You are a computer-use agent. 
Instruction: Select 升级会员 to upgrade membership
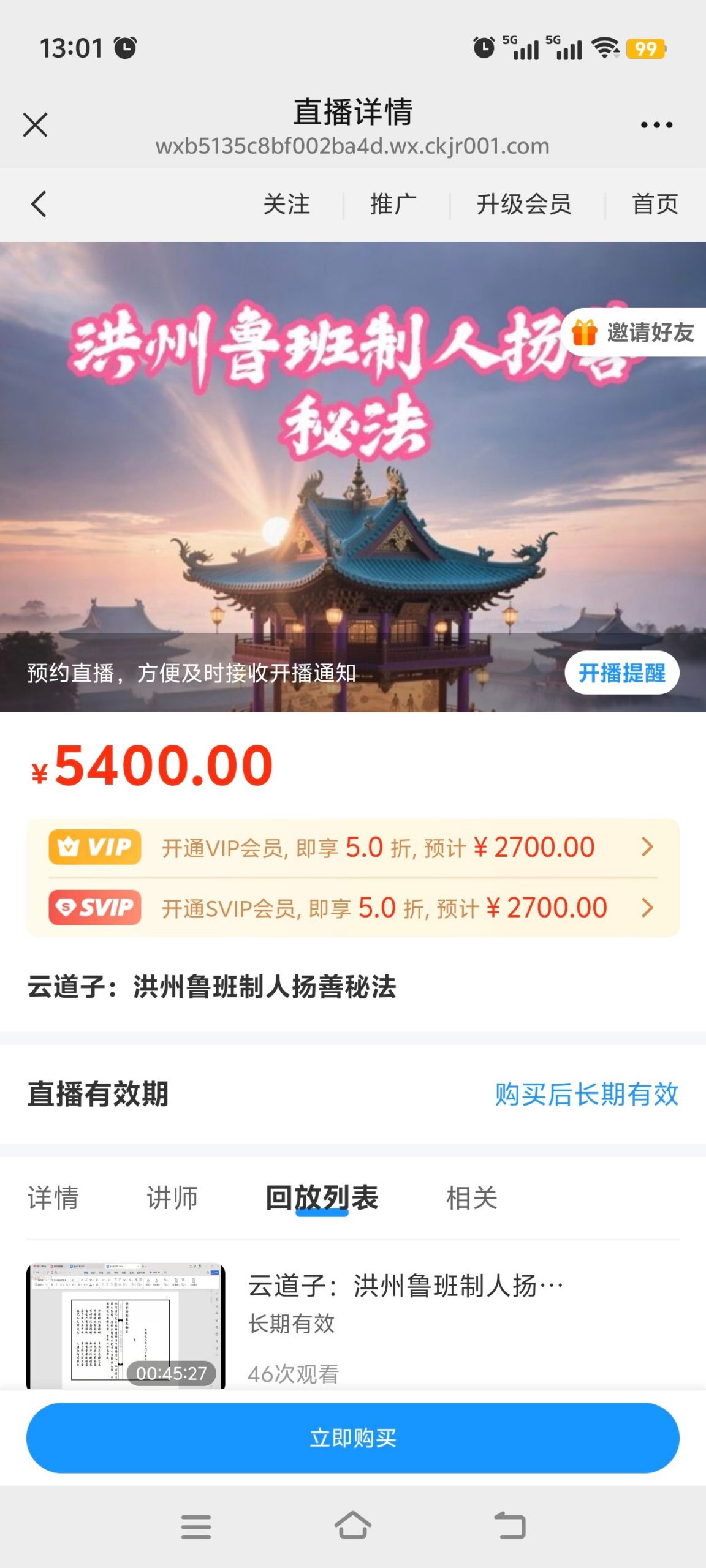click(524, 204)
